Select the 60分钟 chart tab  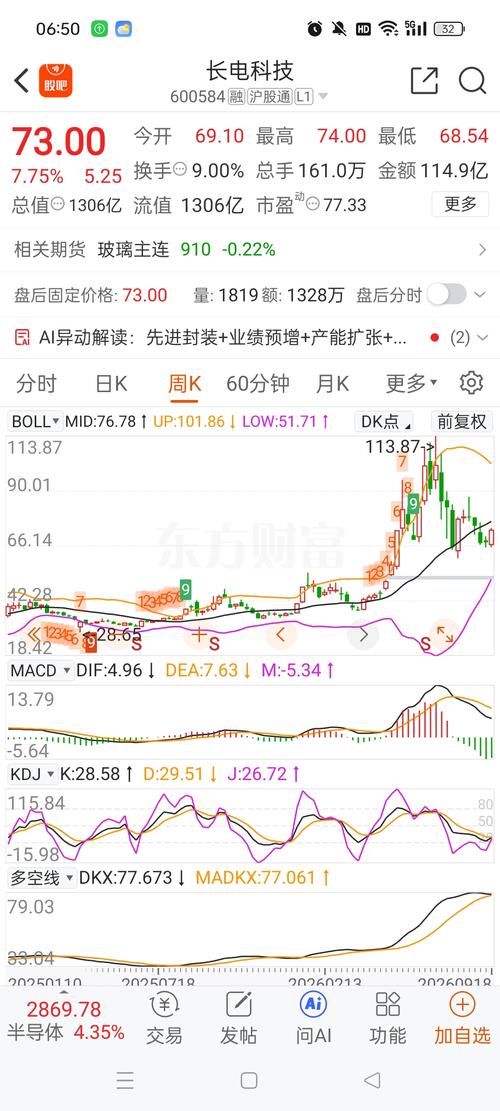(258, 384)
